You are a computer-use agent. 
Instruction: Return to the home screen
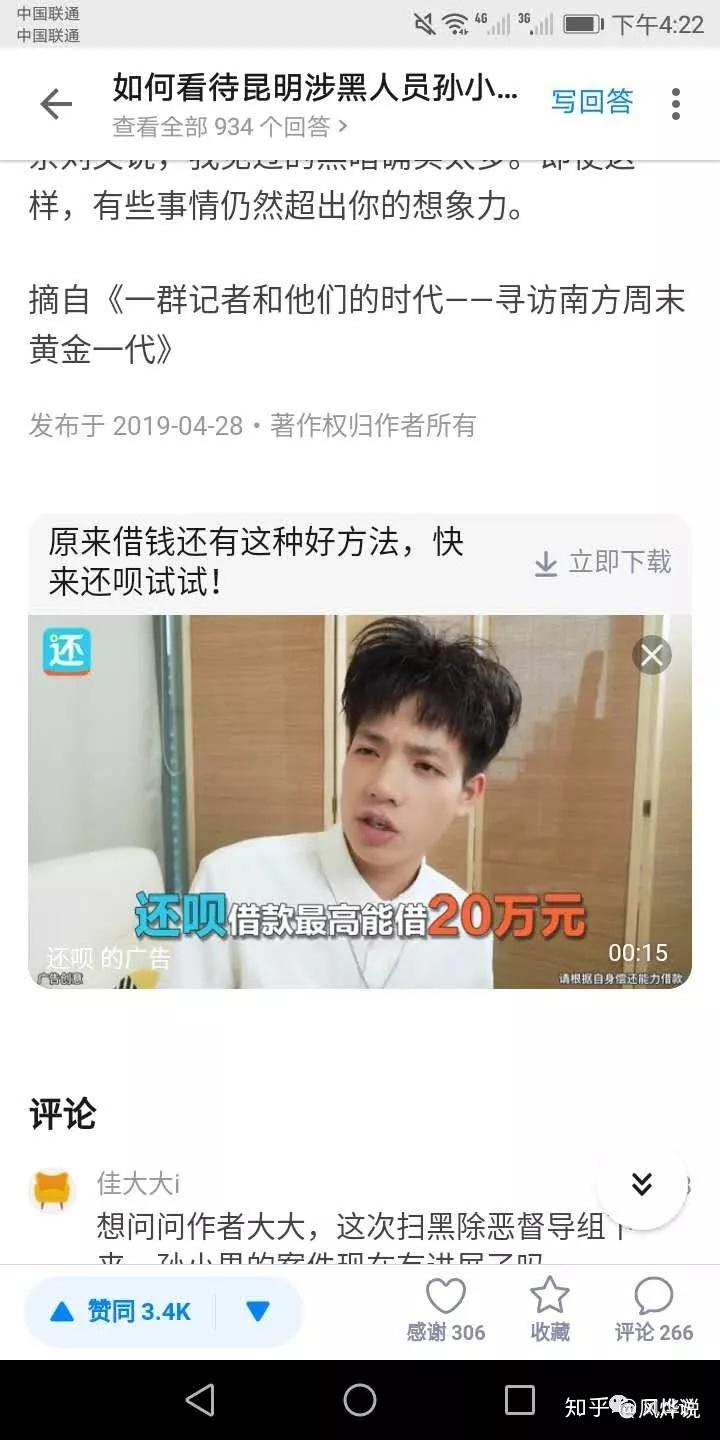coord(360,1400)
